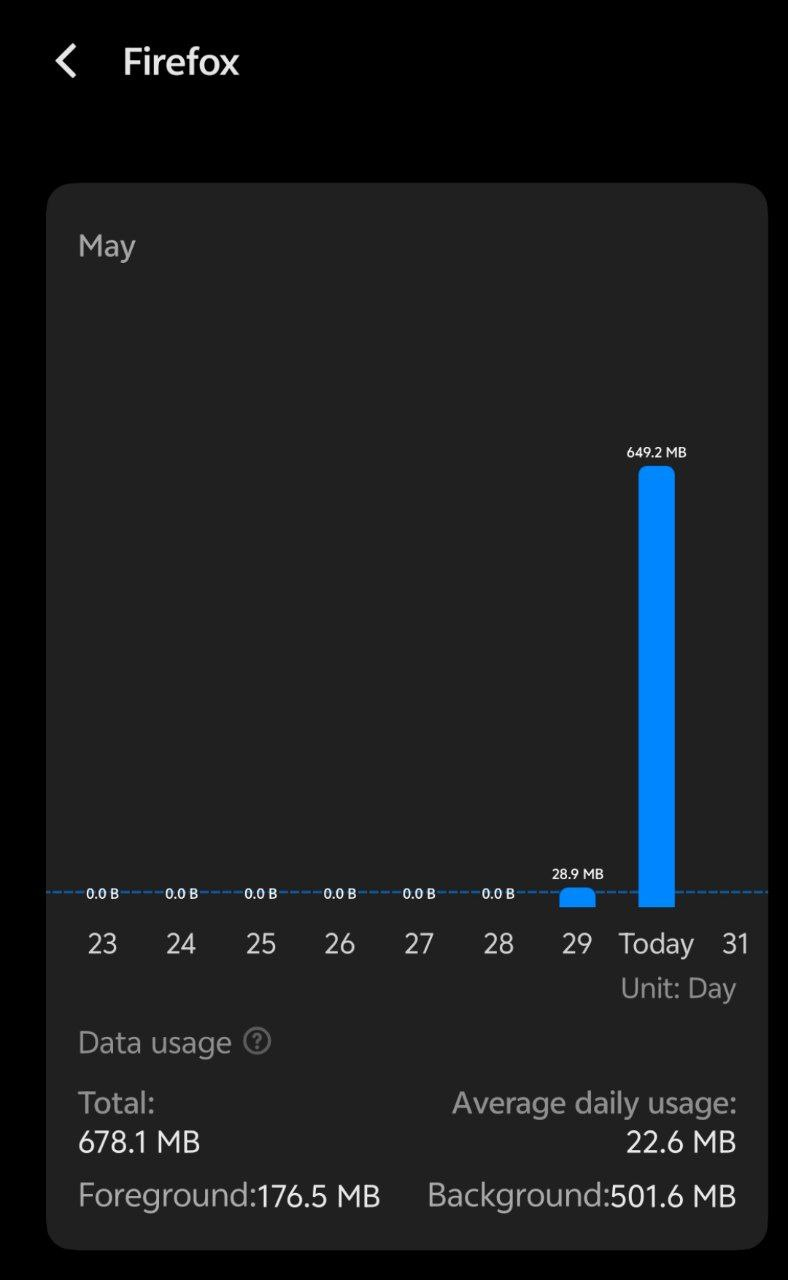The image size is (788, 1280).
Task: Open the Data usage help question mark
Action: click(x=257, y=1042)
